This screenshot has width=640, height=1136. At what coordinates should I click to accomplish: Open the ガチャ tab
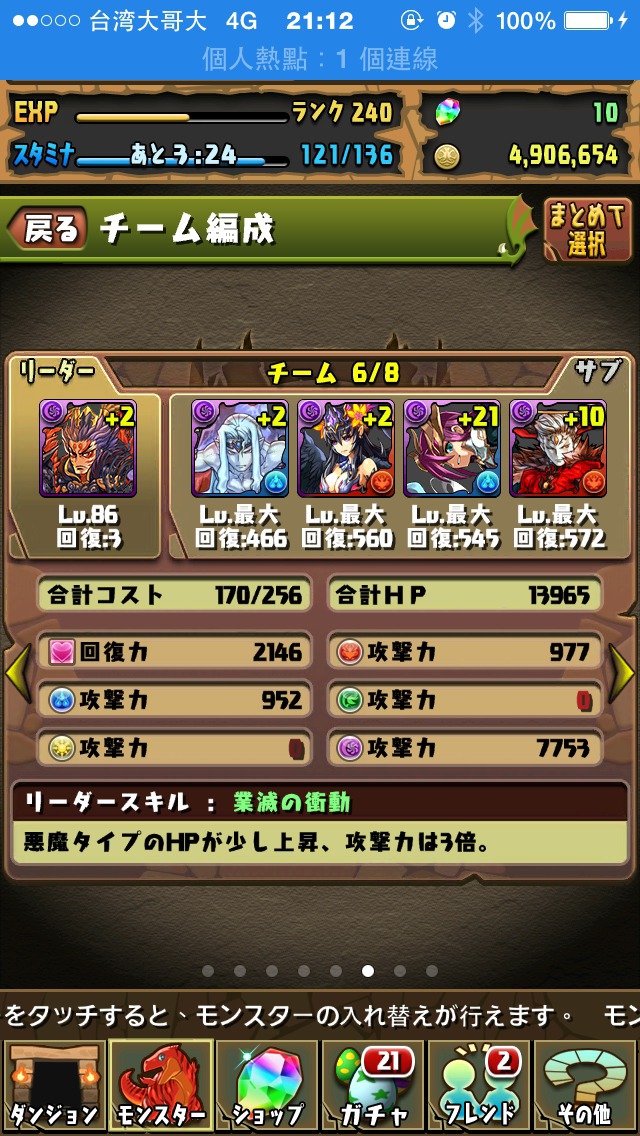pos(373,1087)
